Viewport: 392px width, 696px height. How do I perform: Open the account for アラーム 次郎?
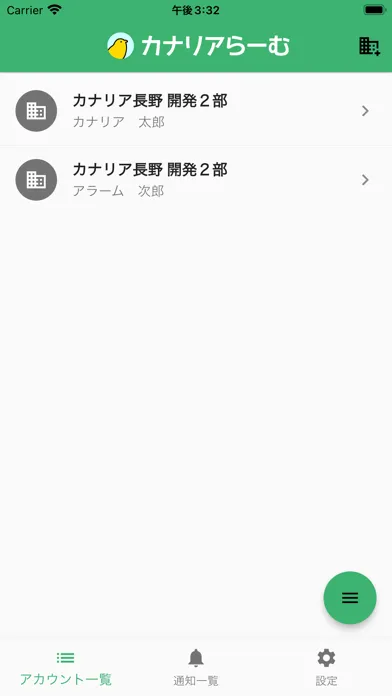pos(196,180)
